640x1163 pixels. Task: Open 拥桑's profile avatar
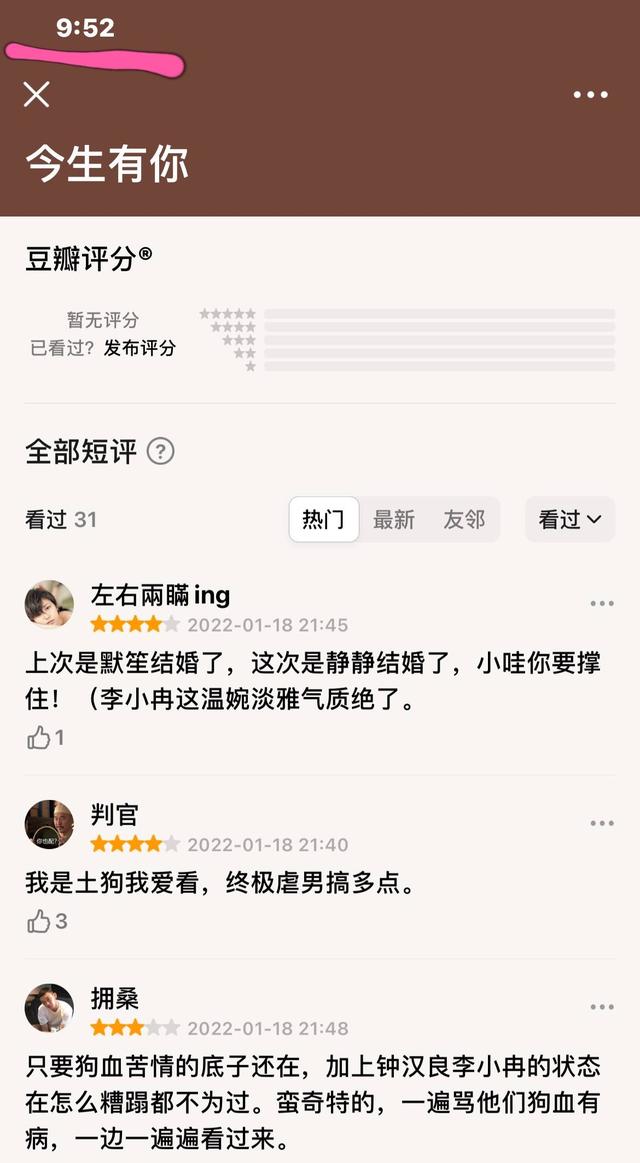tap(50, 1008)
